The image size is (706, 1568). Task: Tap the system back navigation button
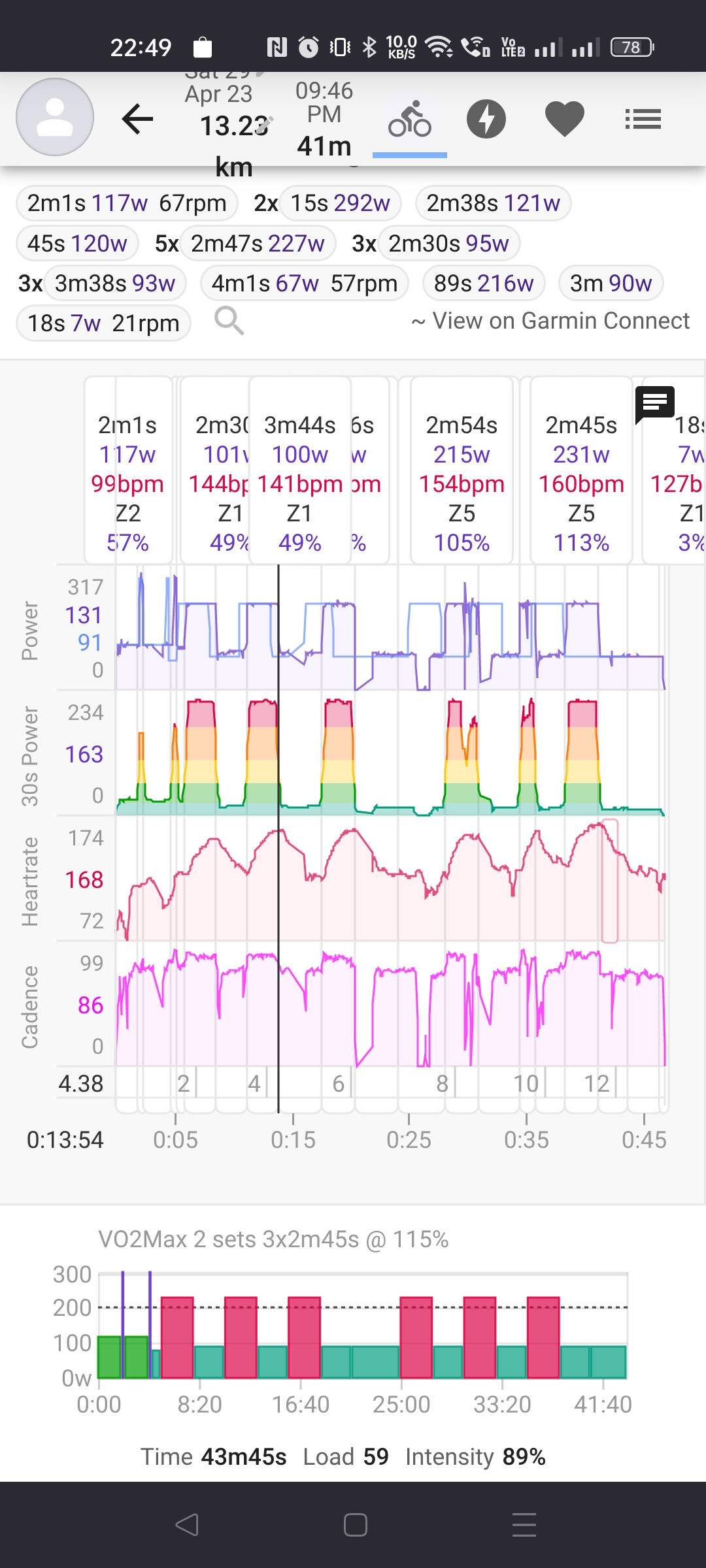coord(187,1525)
